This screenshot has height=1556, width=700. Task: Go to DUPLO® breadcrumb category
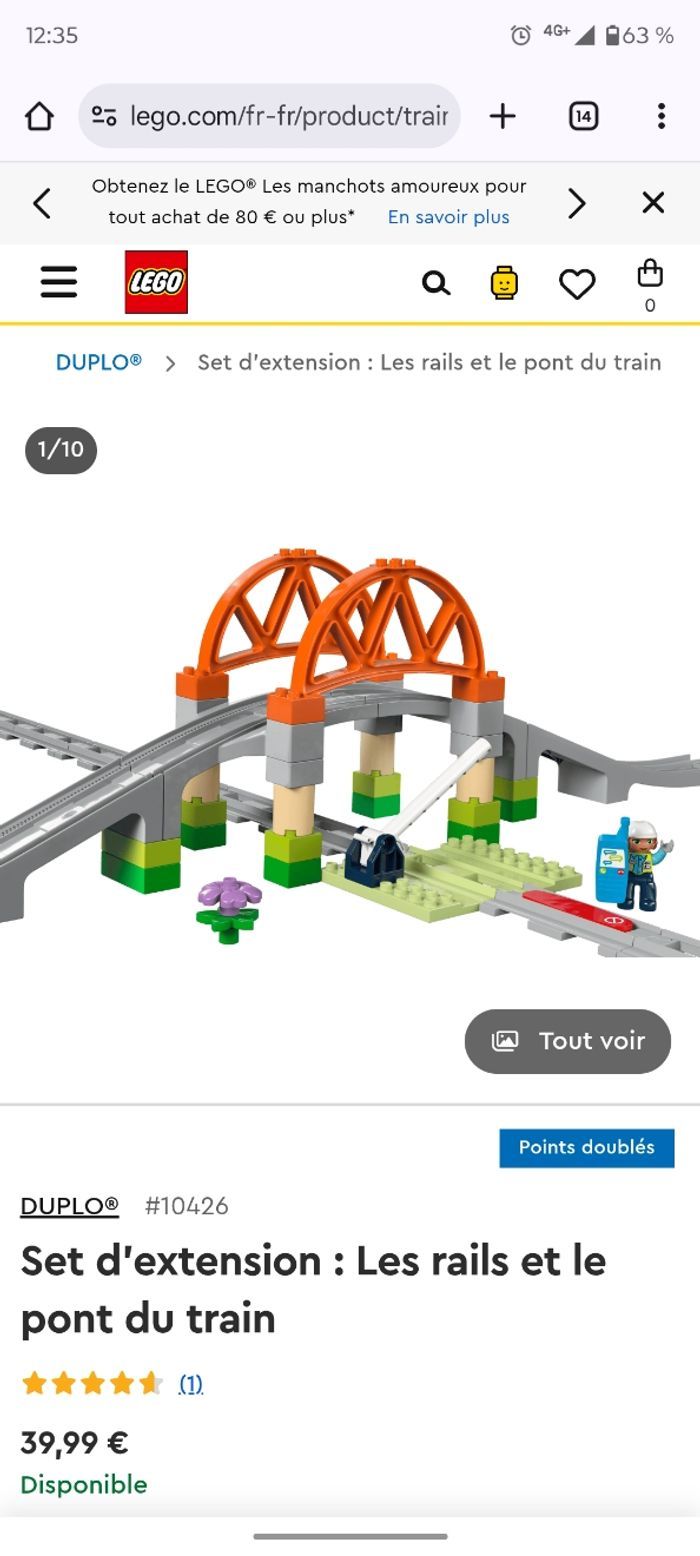coord(98,362)
